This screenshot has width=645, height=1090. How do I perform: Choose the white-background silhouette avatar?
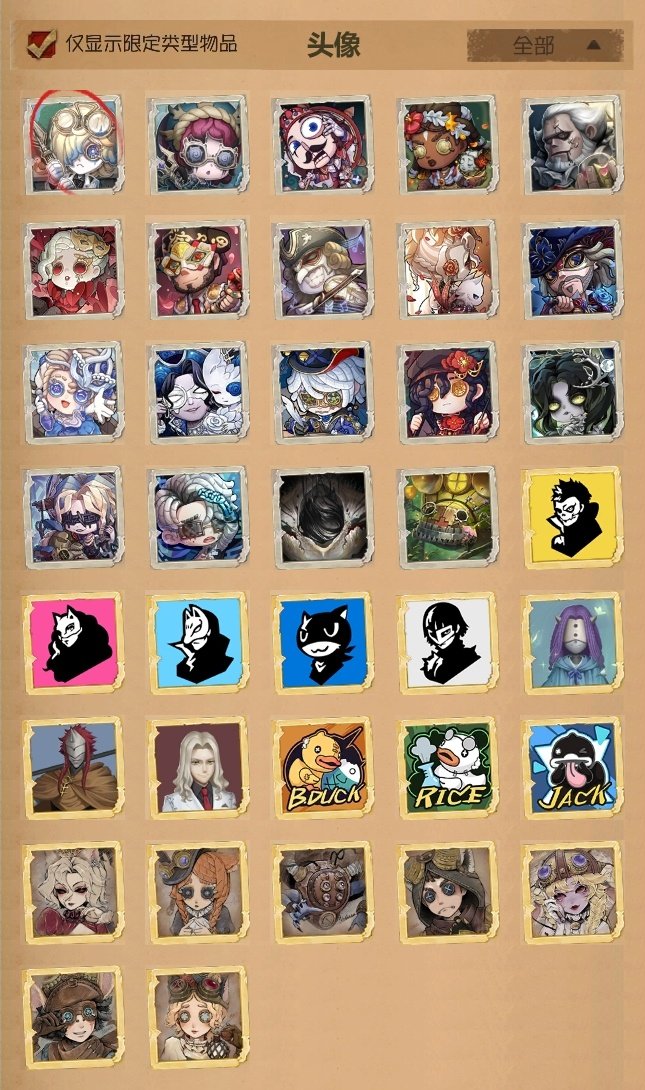(448, 642)
